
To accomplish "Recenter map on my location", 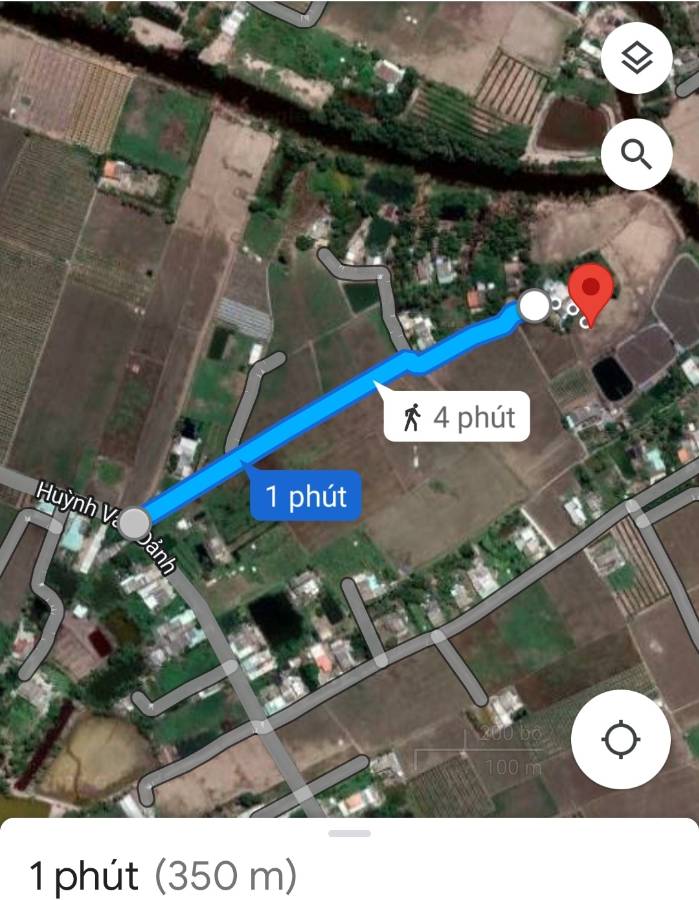I will pyautogui.click(x=620, y=740).
